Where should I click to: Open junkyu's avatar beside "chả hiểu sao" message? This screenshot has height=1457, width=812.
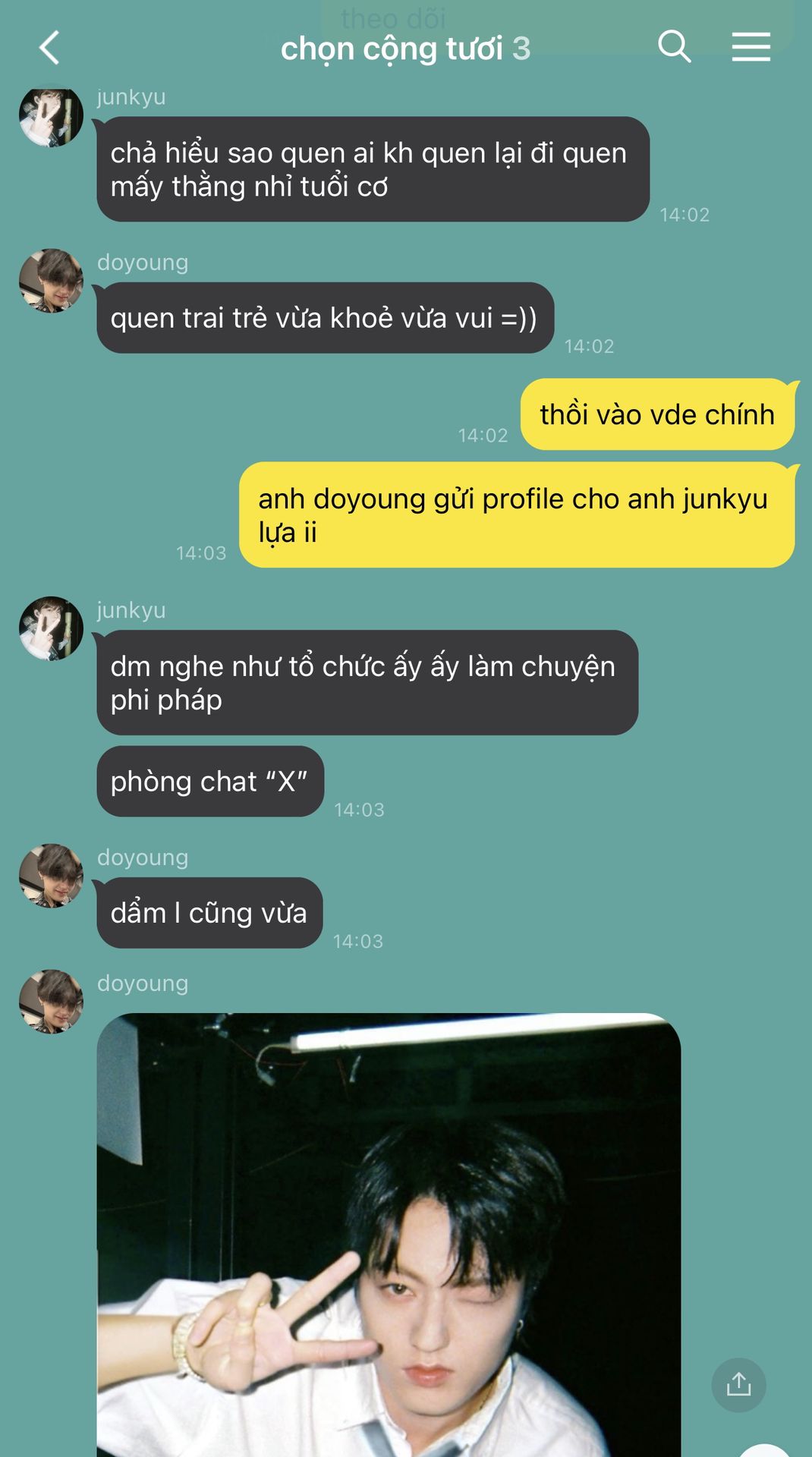(x=51, y=116)
